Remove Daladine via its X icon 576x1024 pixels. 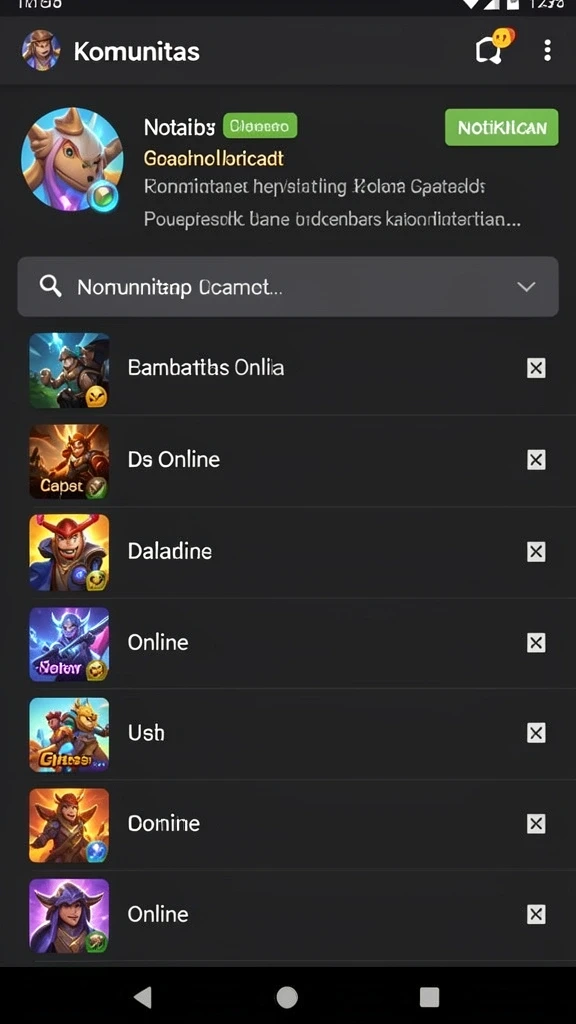click(x=536, y=552)
